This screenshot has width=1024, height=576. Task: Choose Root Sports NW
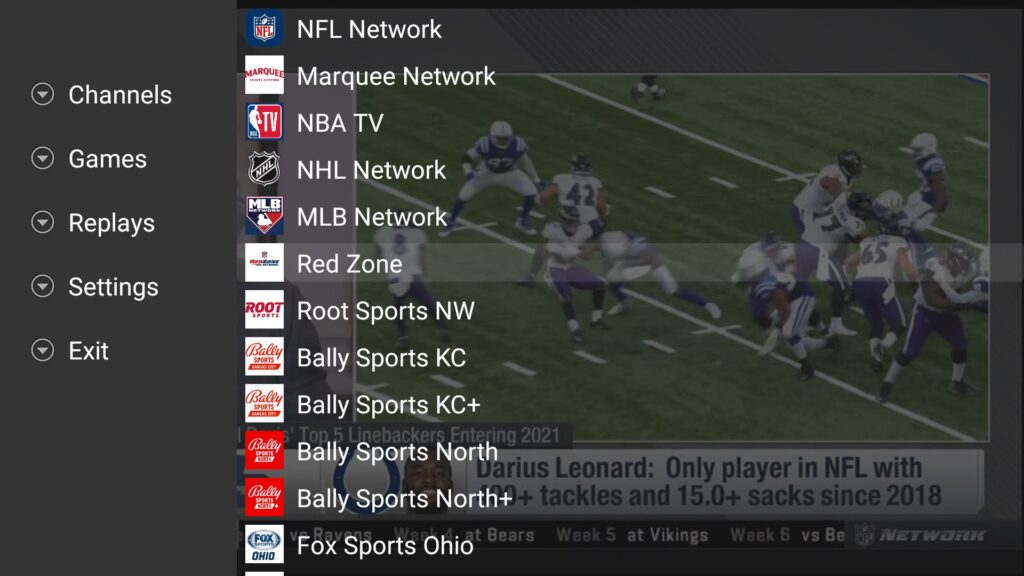click(385, 311)
